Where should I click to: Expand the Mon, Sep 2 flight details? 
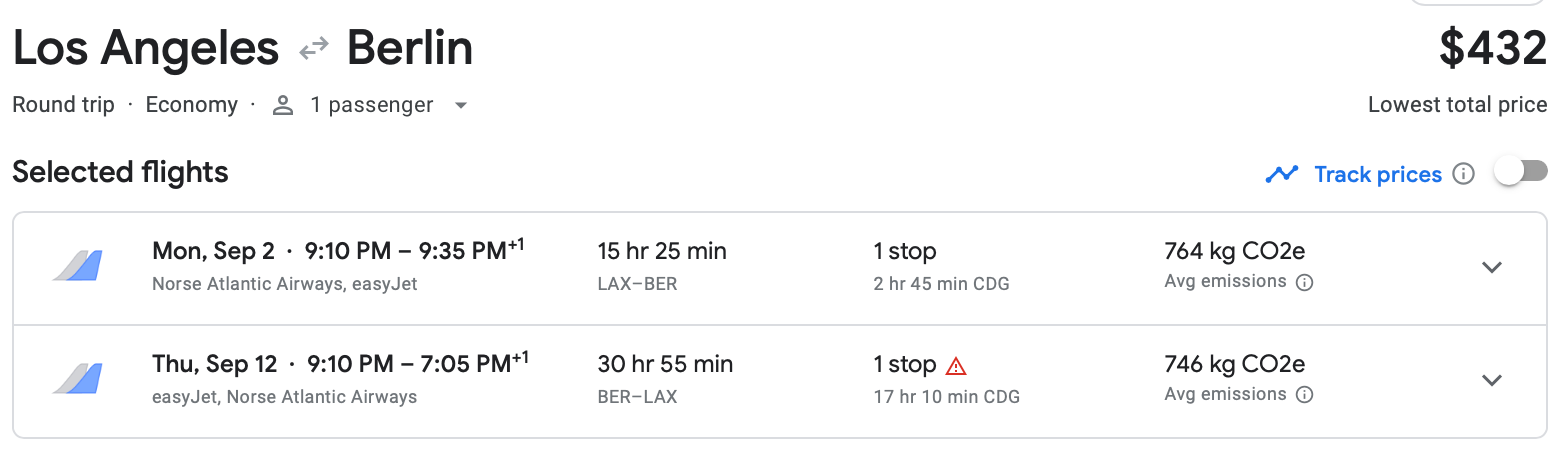[x=1491, y=267]
